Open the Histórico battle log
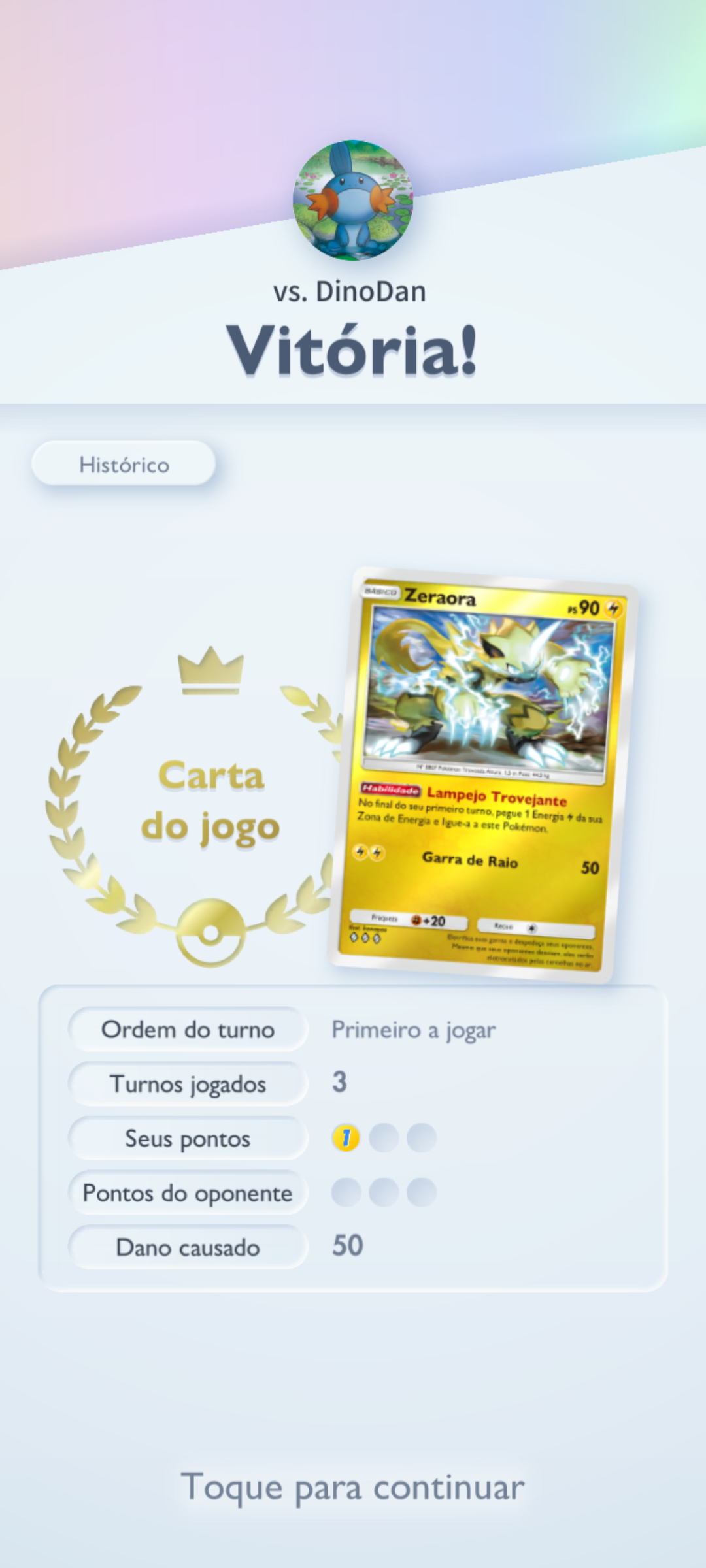This screenshot has height=1568, width=706. coord(124,464)
